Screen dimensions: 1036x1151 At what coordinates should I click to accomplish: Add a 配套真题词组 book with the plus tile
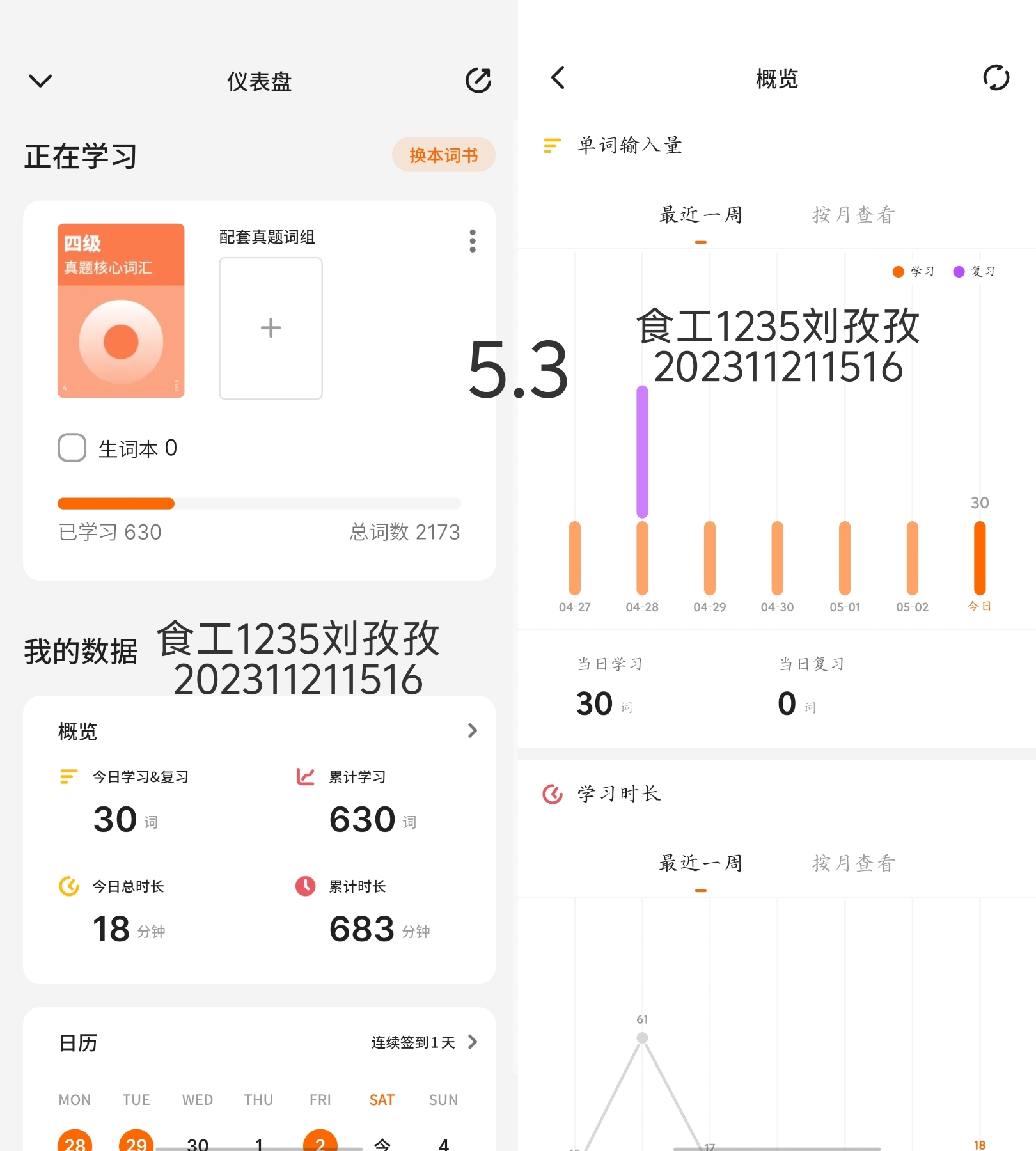[271, 328]
